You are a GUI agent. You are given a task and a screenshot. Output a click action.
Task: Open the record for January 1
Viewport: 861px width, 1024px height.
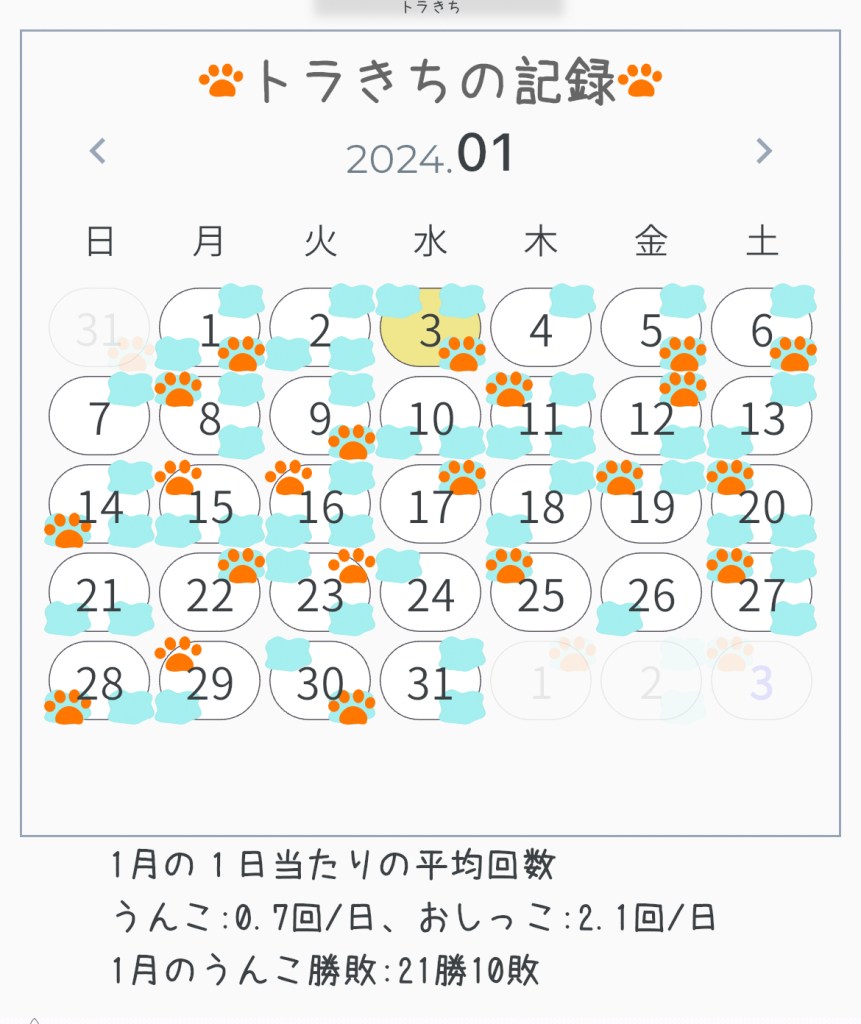click(x=209, y=329)
